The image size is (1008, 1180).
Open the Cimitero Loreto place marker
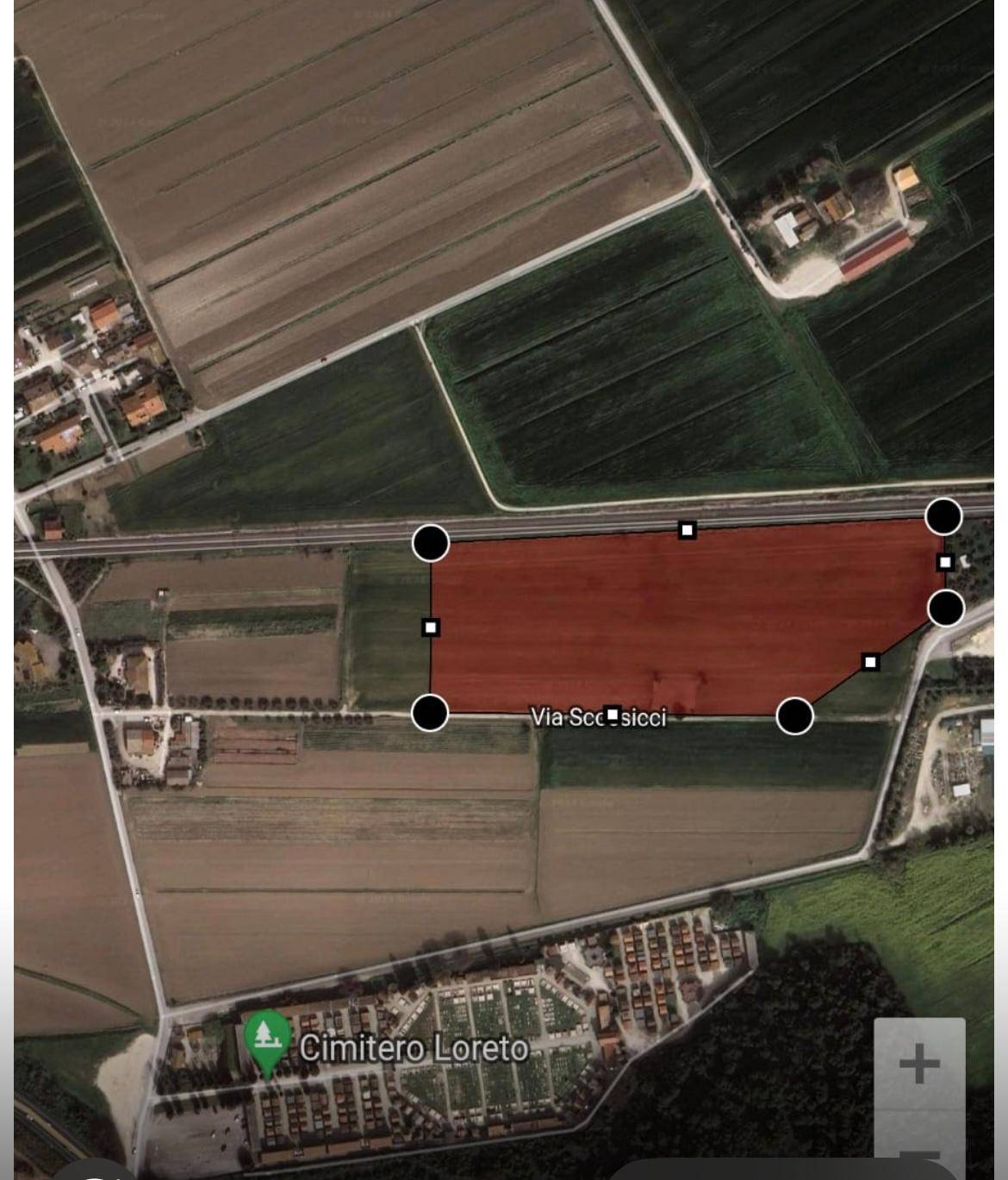[x=267, y=1040]
